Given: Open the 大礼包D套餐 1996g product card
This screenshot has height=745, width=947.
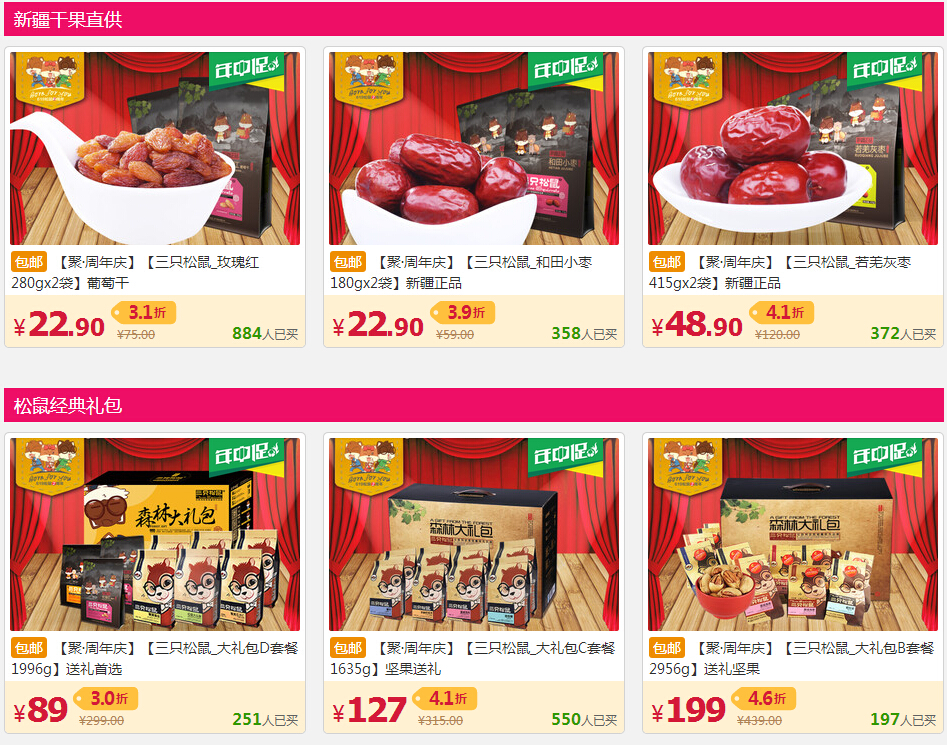Looking at the screenshot, I should [x=155, y=535].
